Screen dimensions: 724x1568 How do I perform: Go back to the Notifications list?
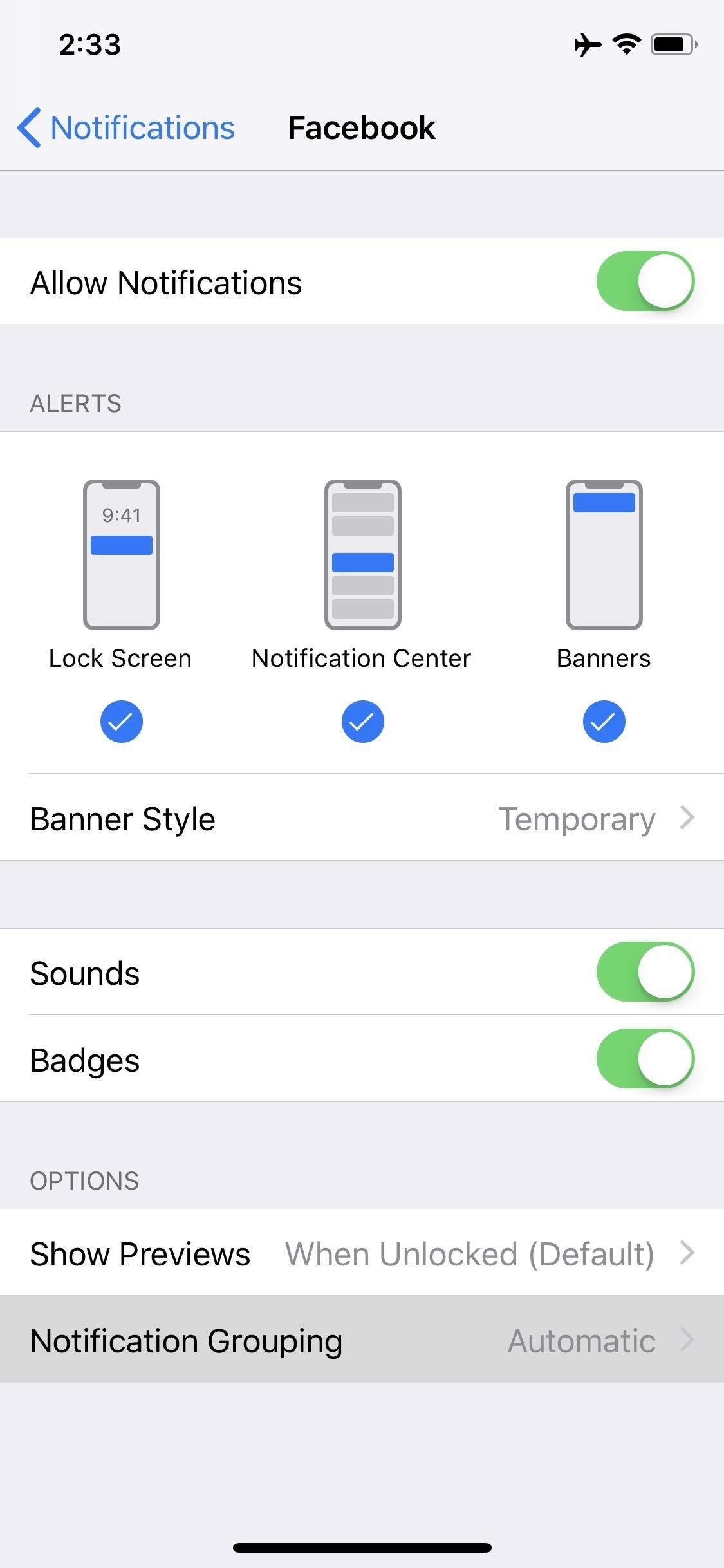click(x=126, y=127)
